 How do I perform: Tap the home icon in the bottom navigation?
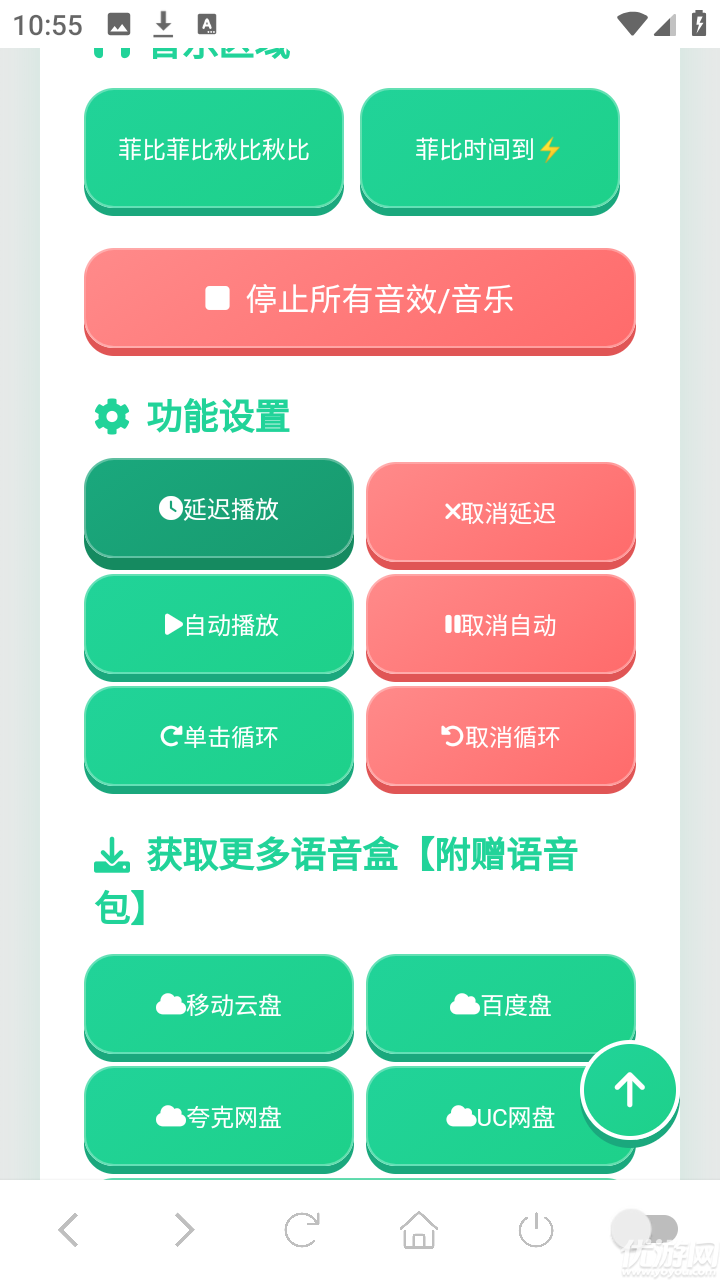coord(418,1230)
